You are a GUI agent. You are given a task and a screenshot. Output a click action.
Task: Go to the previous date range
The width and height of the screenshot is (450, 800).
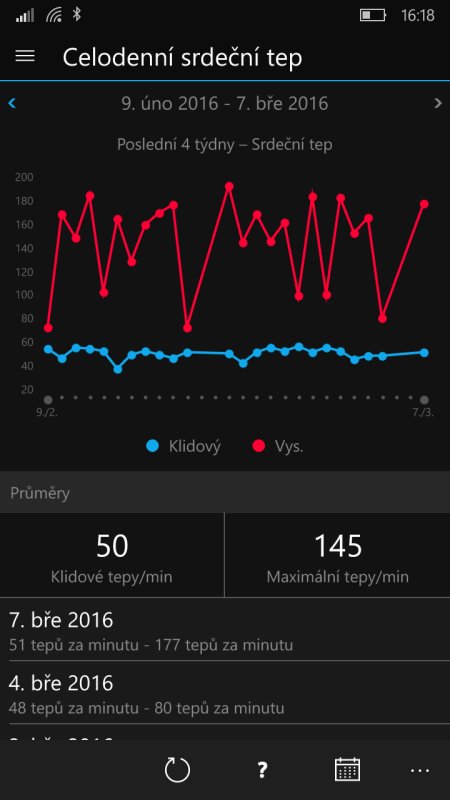tap(12, 104)
